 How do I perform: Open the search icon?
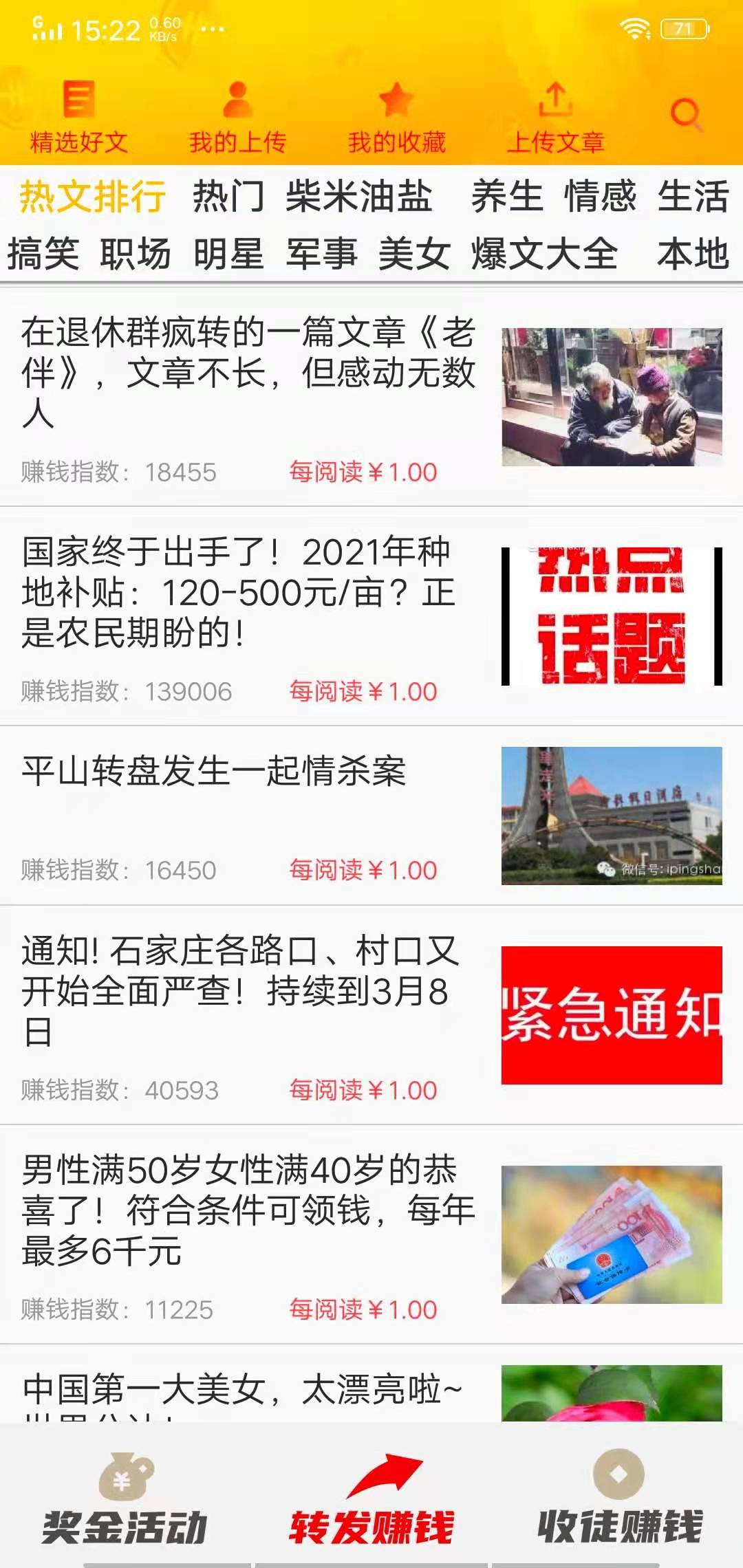(686, 114)
